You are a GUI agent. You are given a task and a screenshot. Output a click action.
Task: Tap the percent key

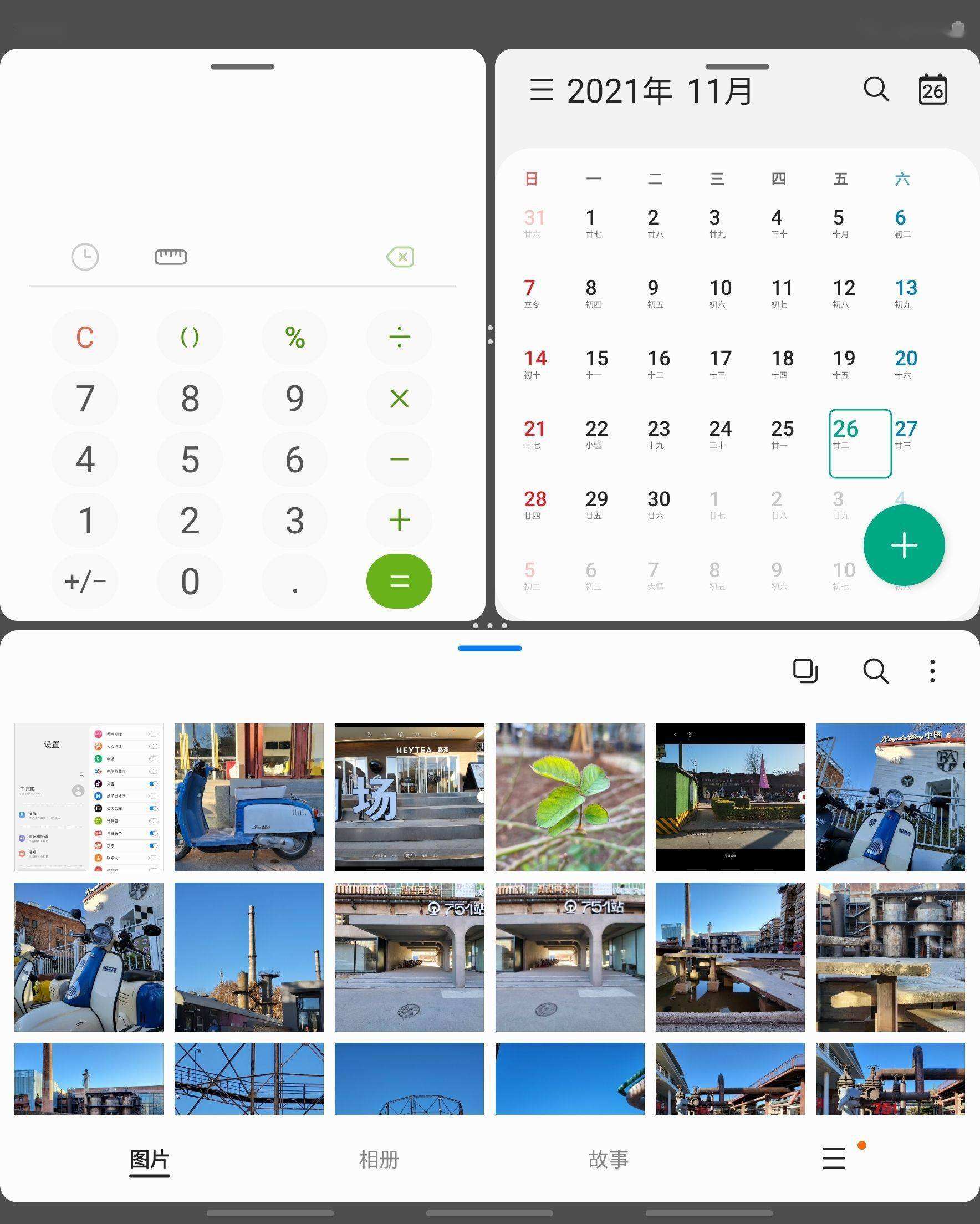[295, 337]
